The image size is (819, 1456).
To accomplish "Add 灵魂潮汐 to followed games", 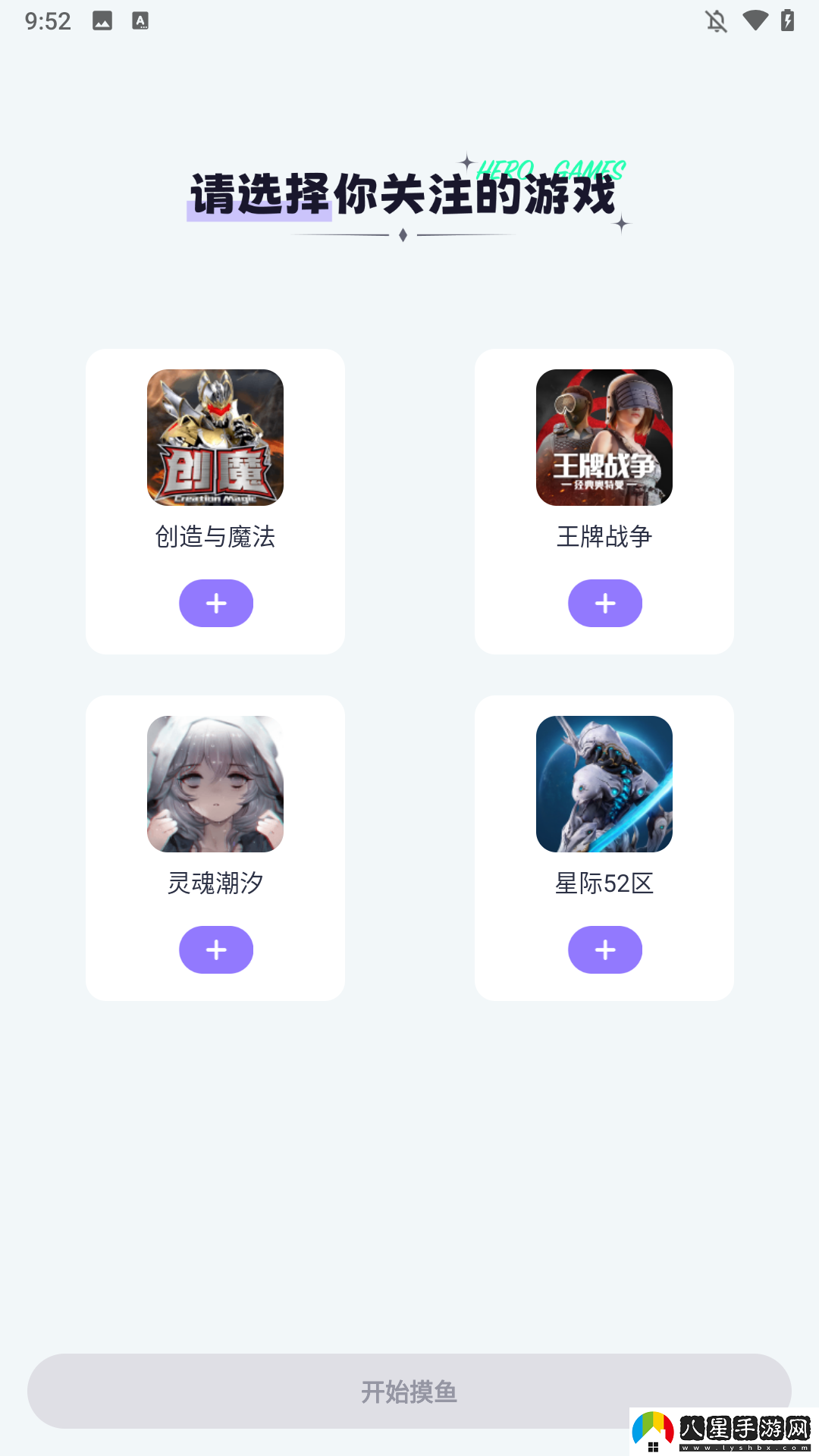I will 216,950.
